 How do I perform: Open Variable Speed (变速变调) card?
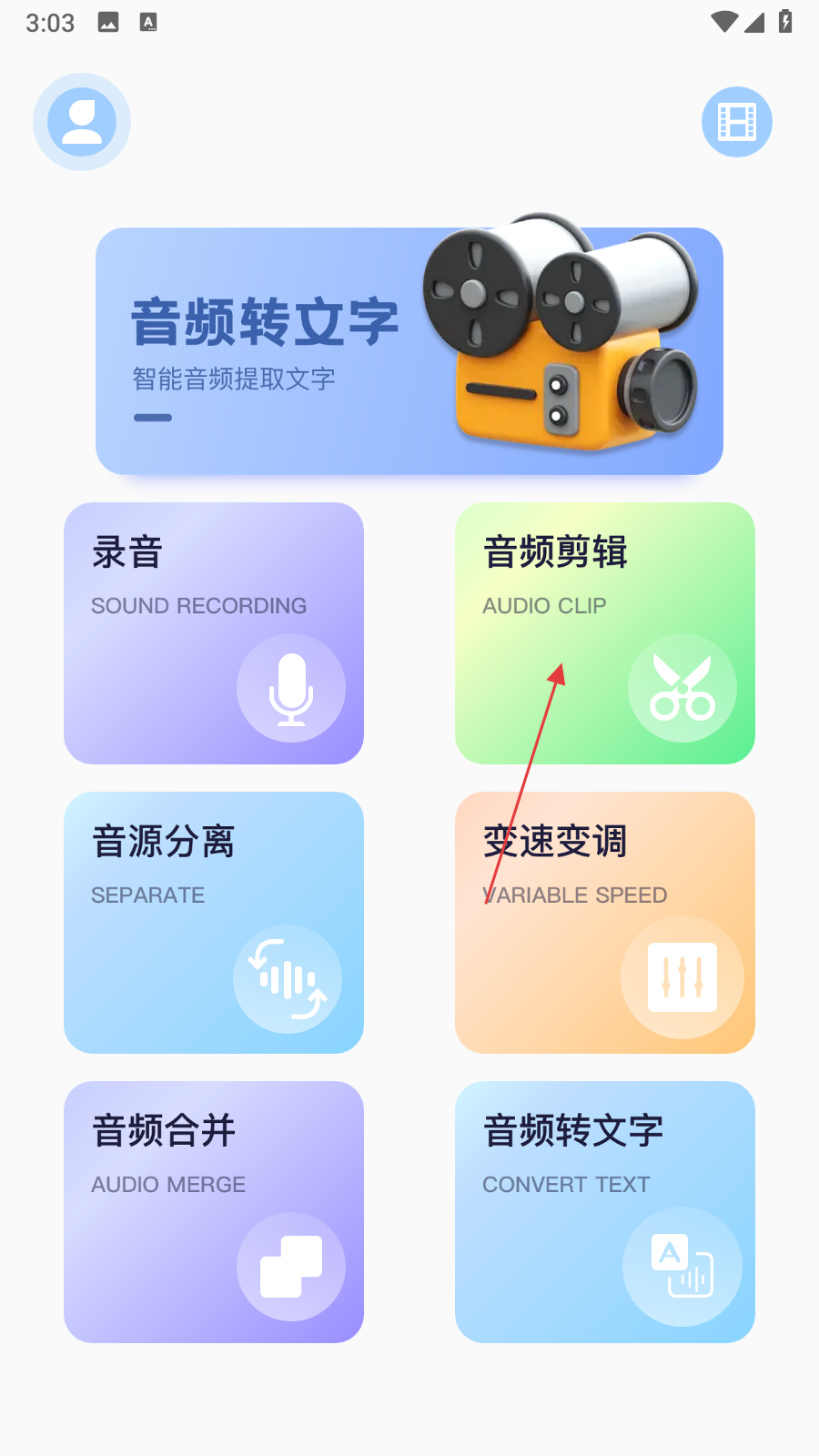605,923
